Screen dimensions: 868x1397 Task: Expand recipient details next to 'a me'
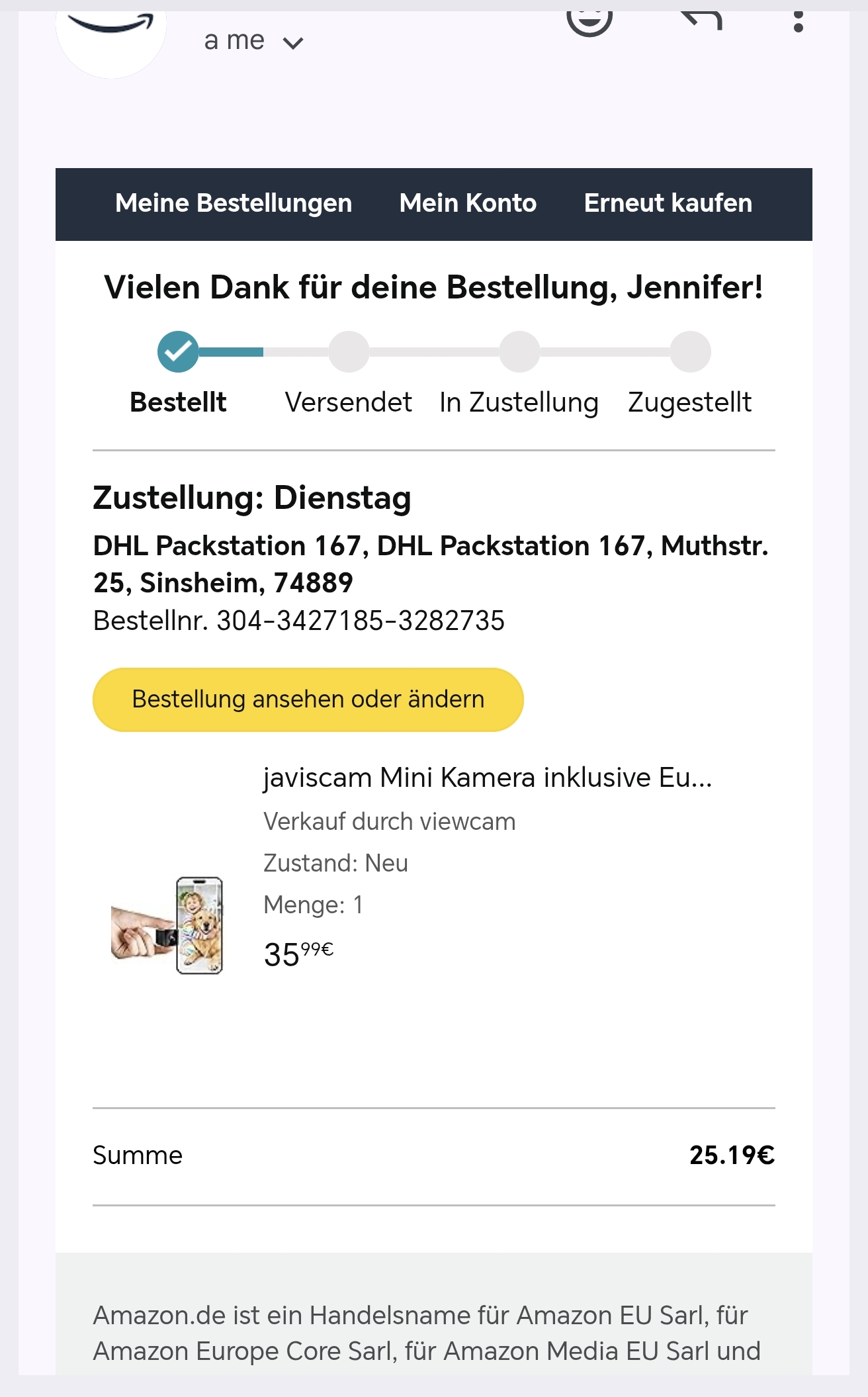click(x=292, y=44)
